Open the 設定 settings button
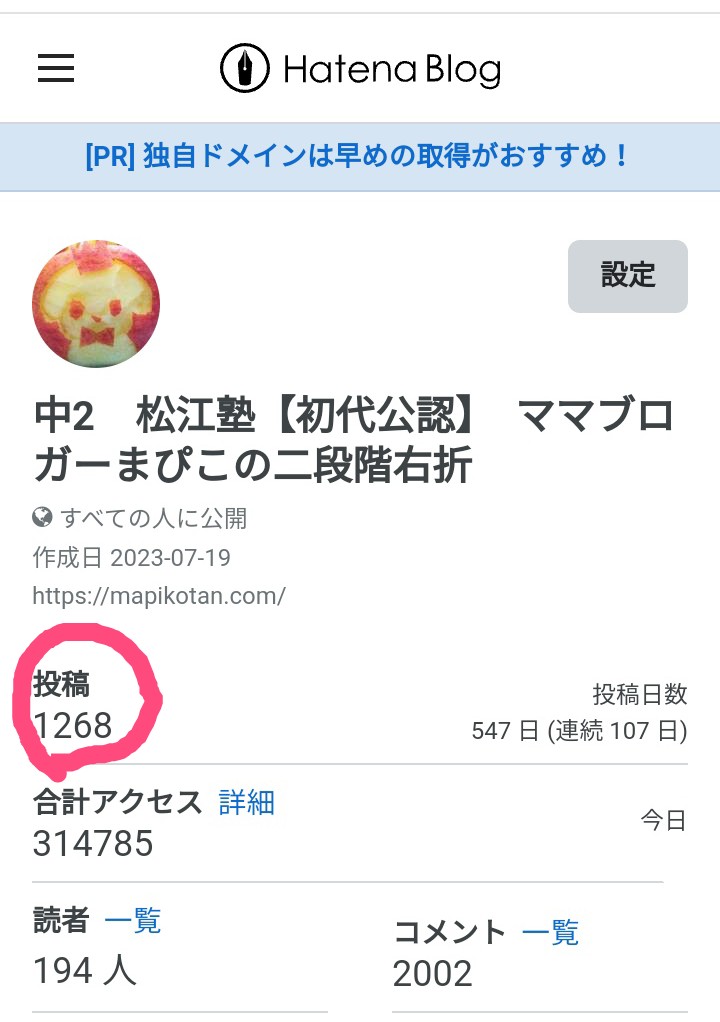The height and width of the screenshot is (1022, 720). (x=628, y=276)
